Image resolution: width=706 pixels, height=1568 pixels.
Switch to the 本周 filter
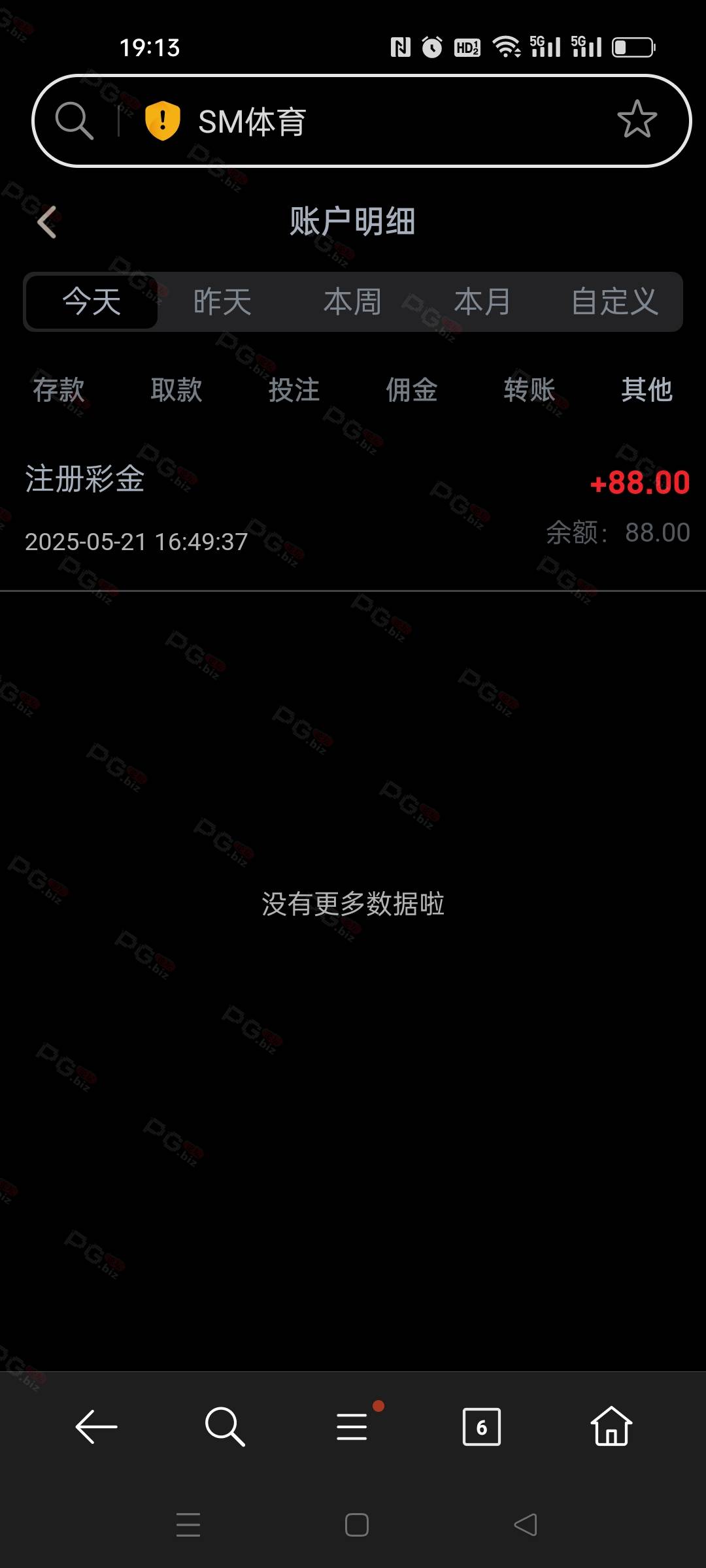352,302
